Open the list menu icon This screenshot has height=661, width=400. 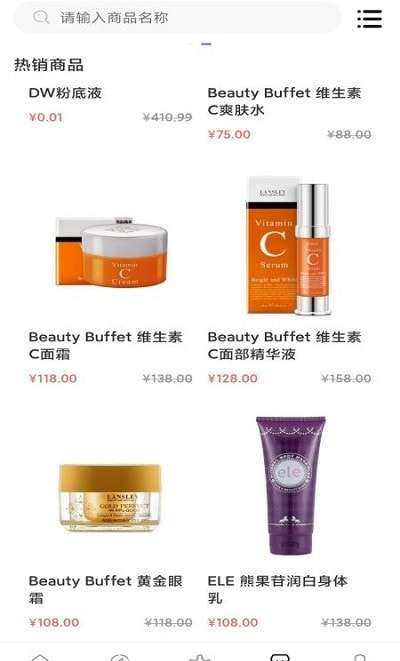click(x=369, y=19)
